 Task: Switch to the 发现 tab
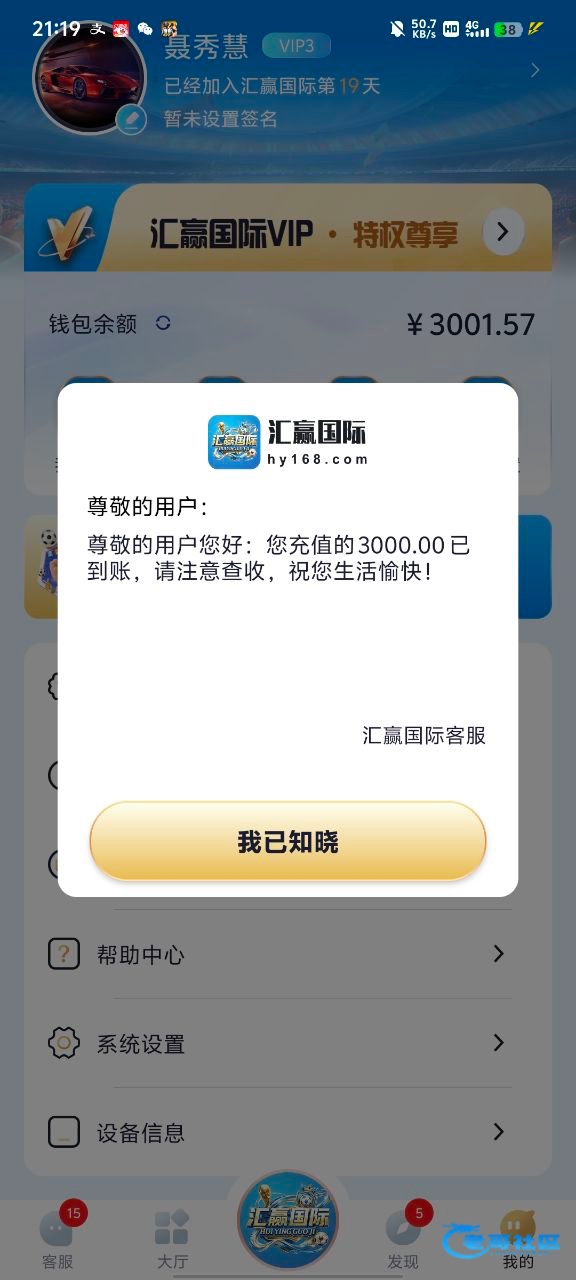coord(403,1240)
